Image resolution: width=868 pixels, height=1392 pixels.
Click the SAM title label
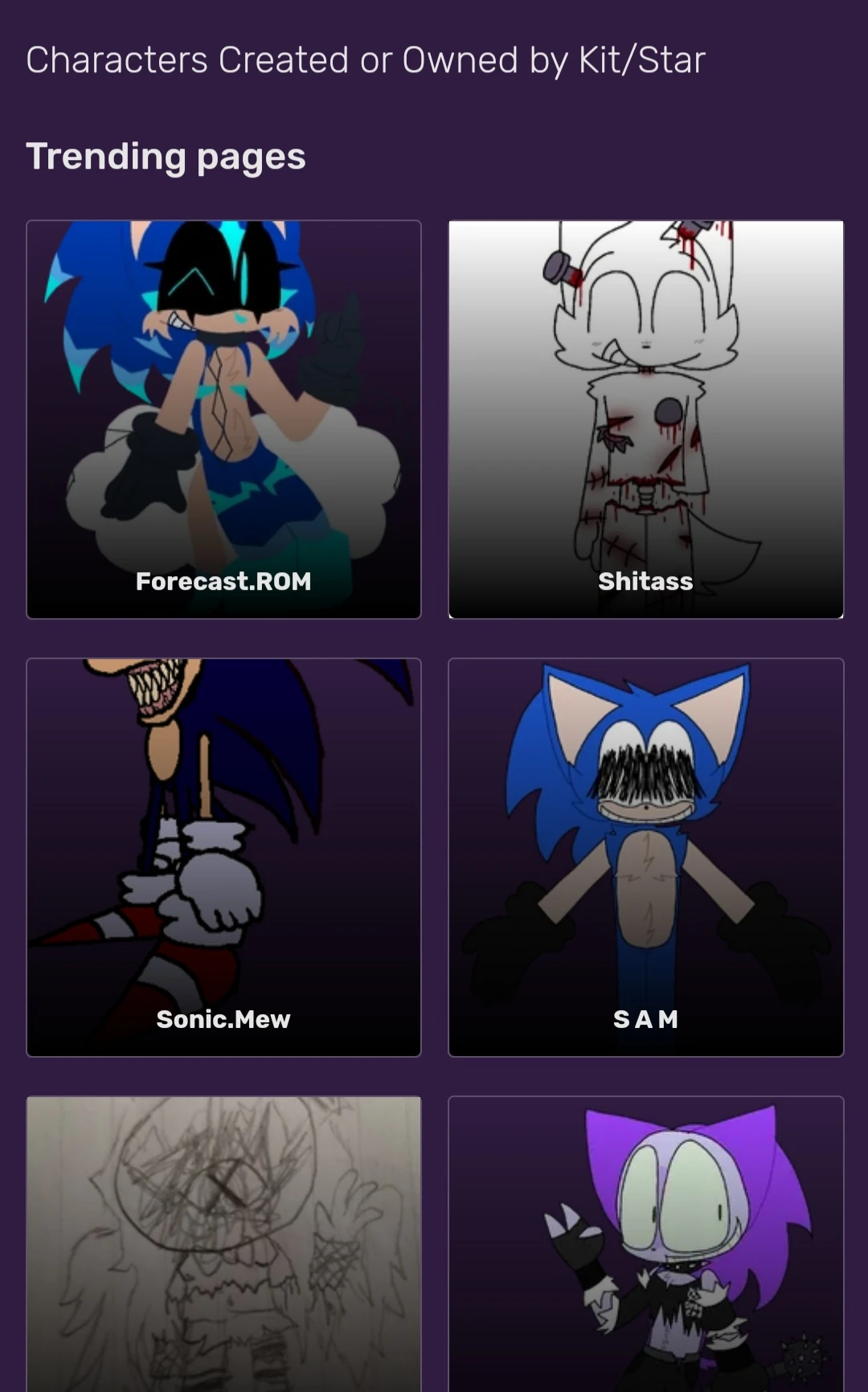pyautogui.click(x=645, y=1019)
